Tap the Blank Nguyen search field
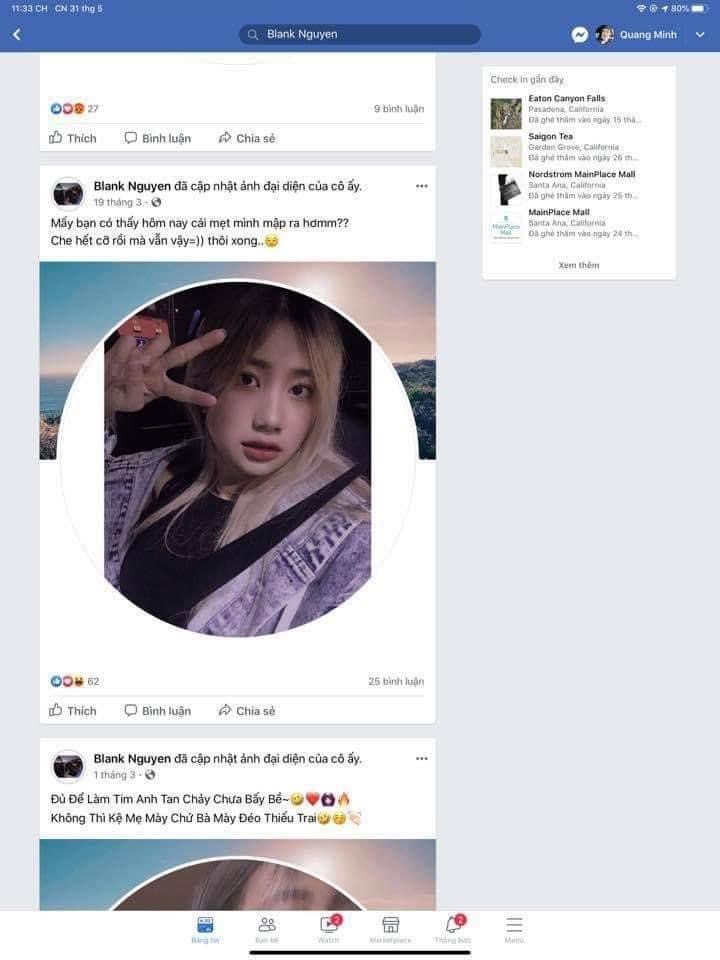This screenshot has width=720, height=960. pyautogui.click(x=360, y=34)
